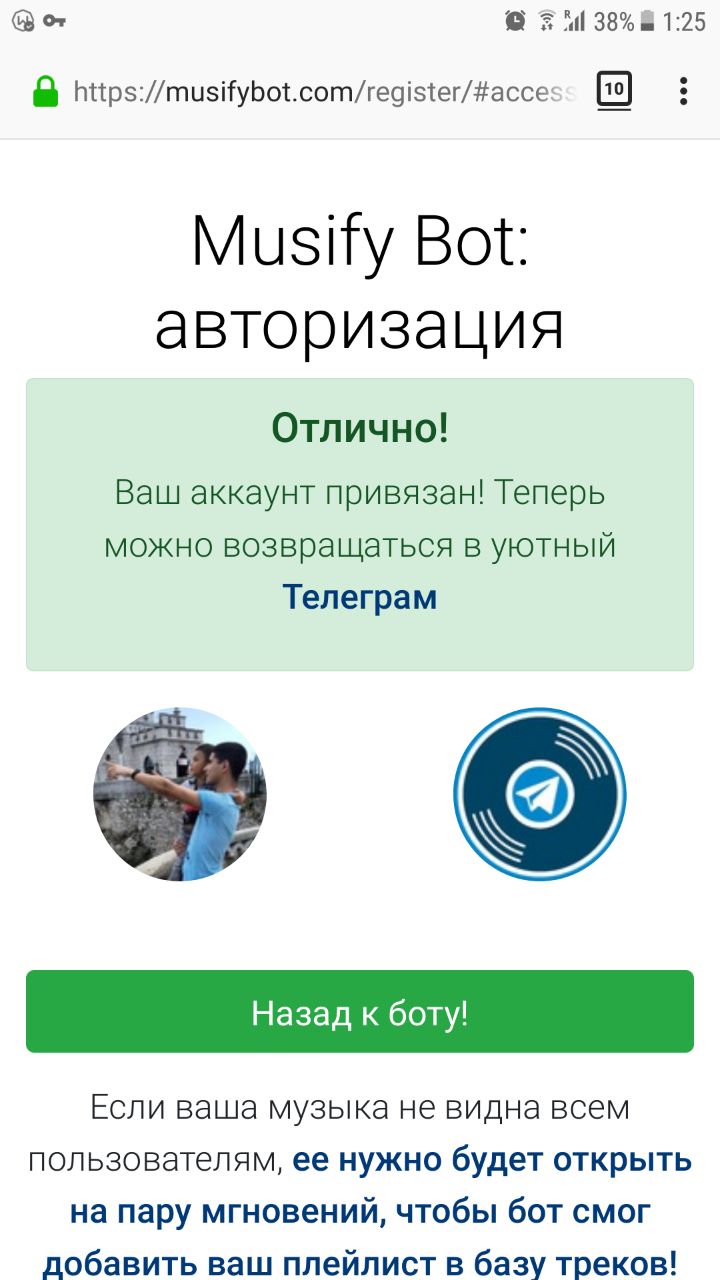
Task: Tap the green «Назад к боту!» button
Action: coord(360,1012)
